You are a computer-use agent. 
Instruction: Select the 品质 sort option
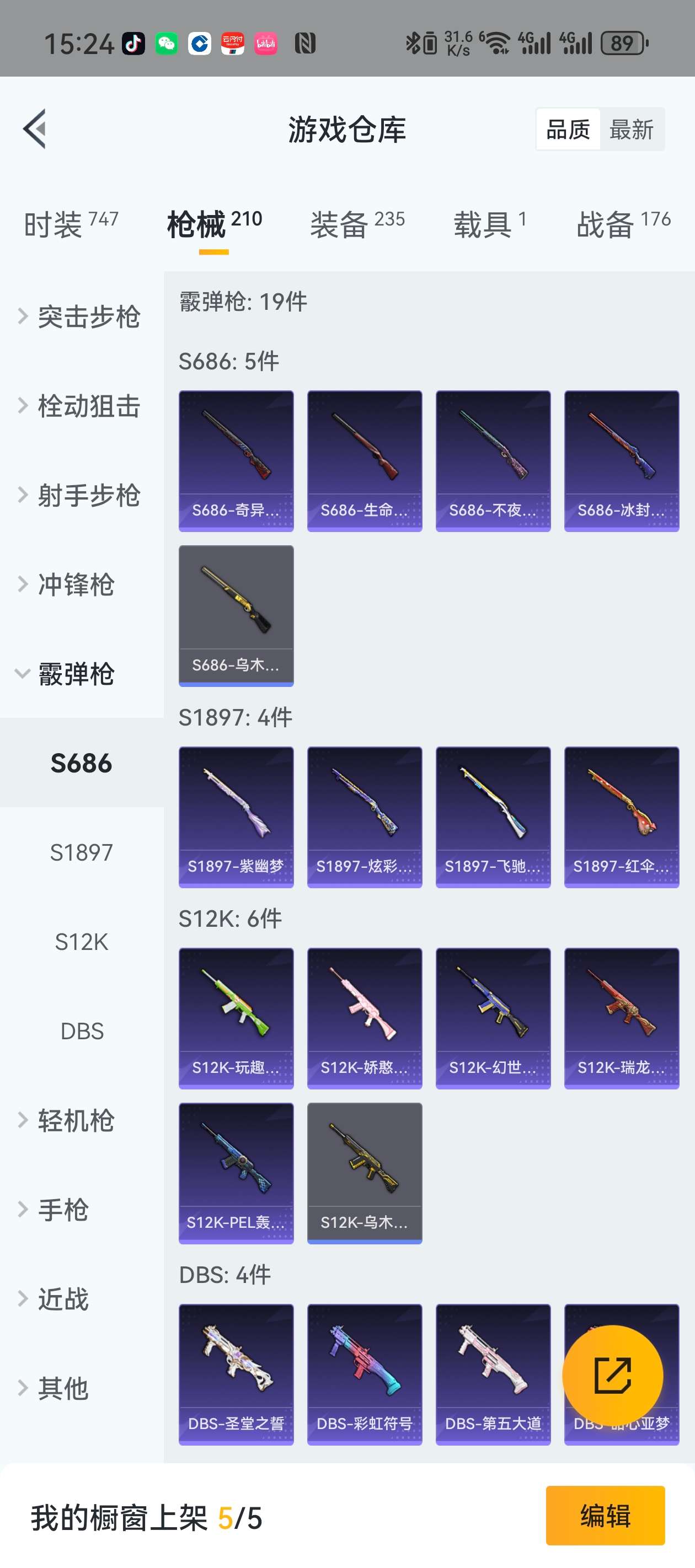coord(568,130)
